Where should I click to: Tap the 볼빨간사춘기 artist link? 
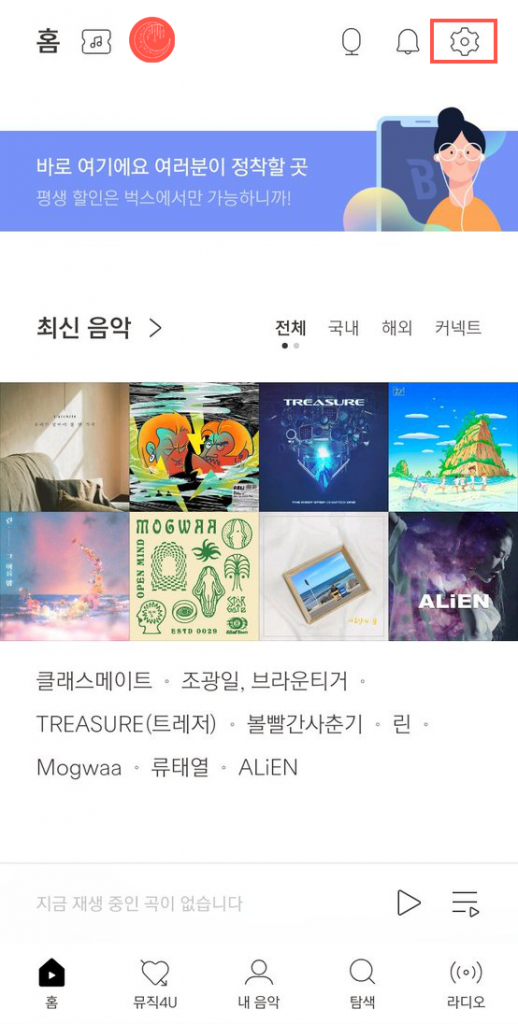(x=304, y=724)
